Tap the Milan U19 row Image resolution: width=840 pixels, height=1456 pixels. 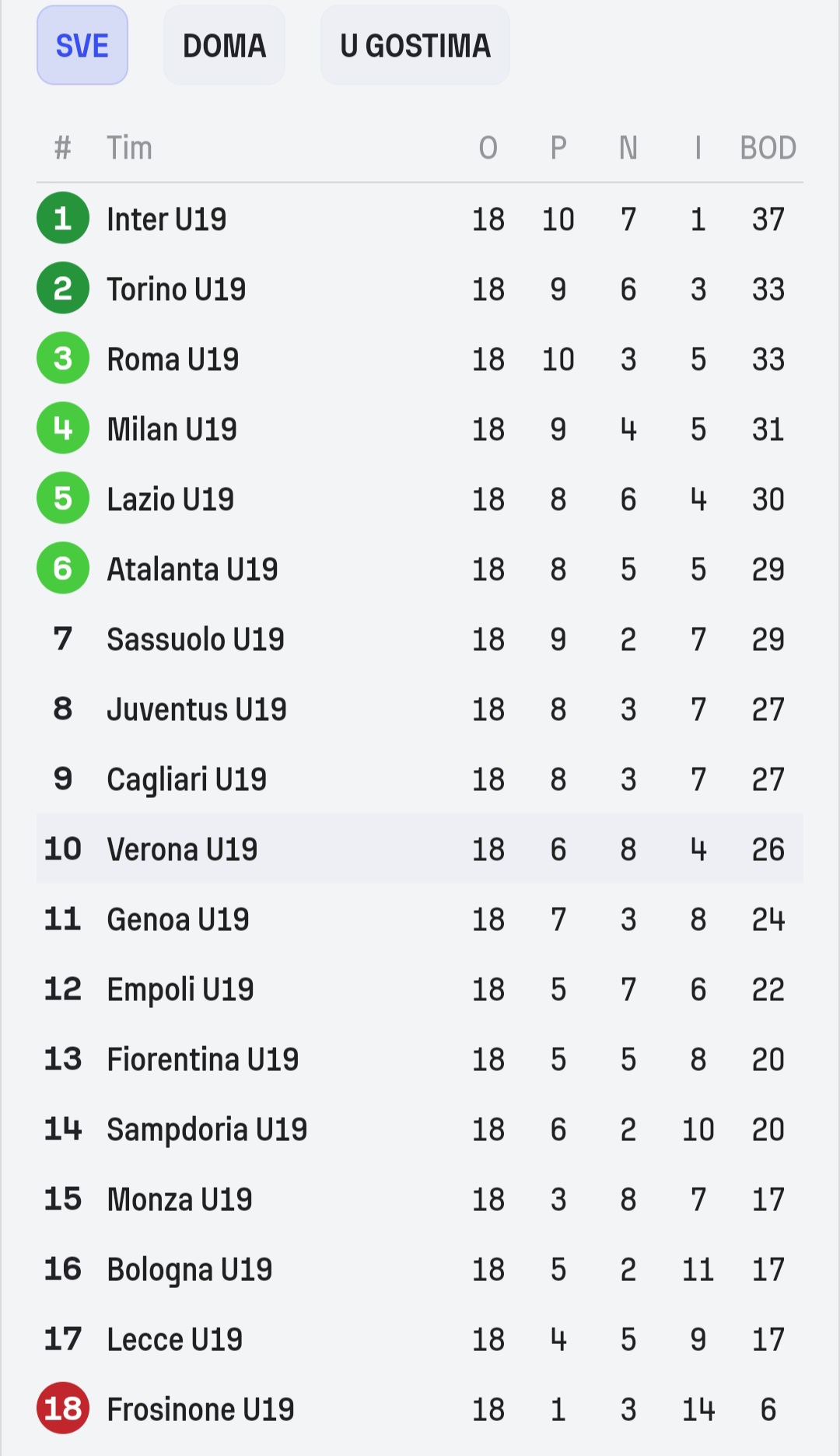click(420, 429)
